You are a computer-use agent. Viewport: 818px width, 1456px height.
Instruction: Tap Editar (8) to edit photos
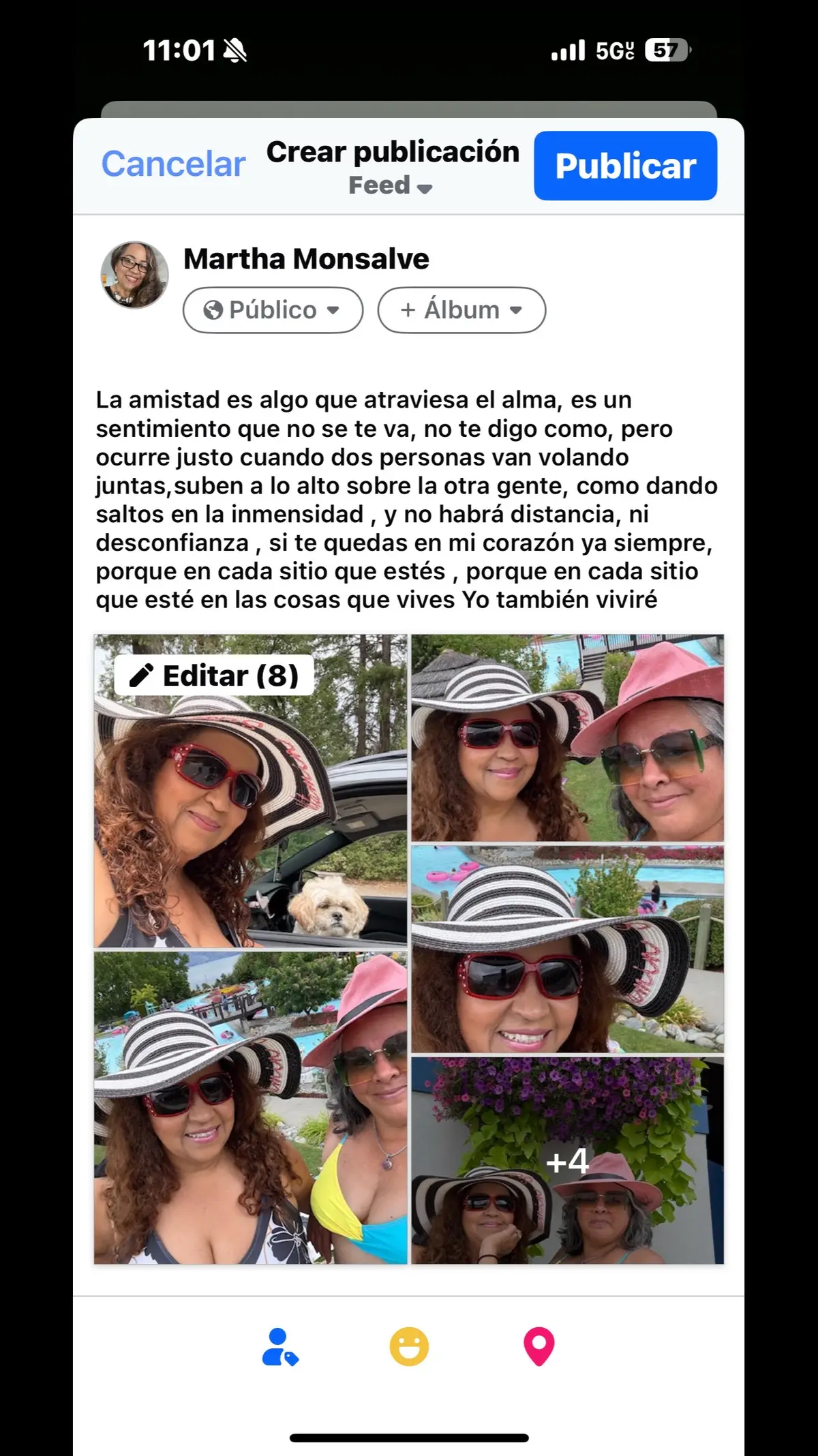tap(214, 676)
